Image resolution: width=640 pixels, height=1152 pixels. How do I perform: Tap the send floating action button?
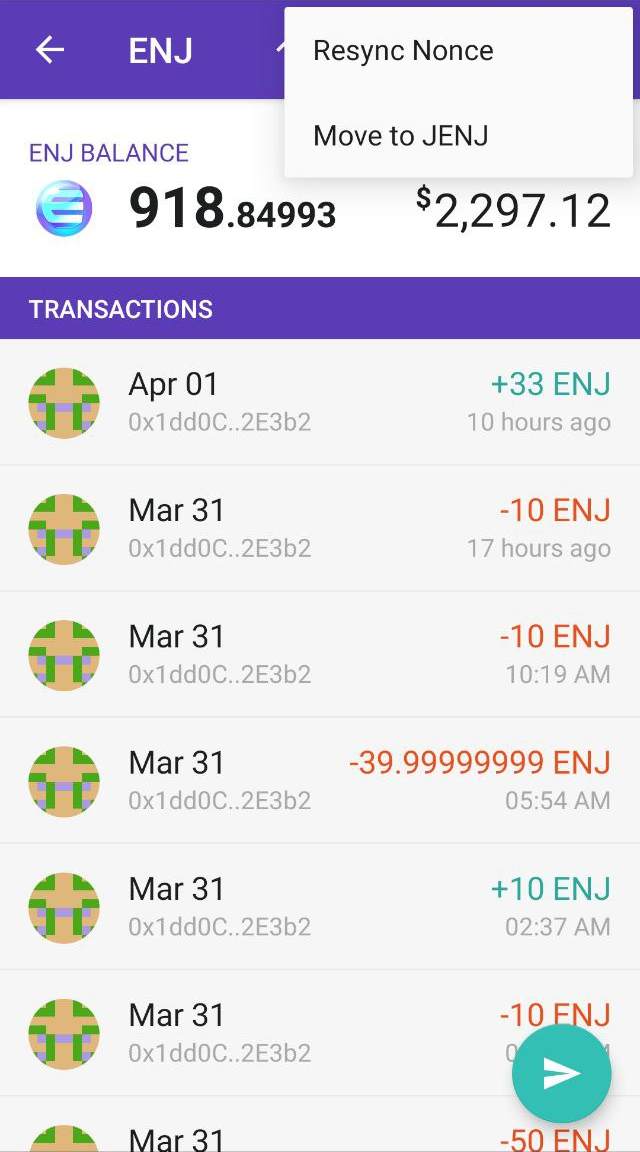click(561, 1074)
